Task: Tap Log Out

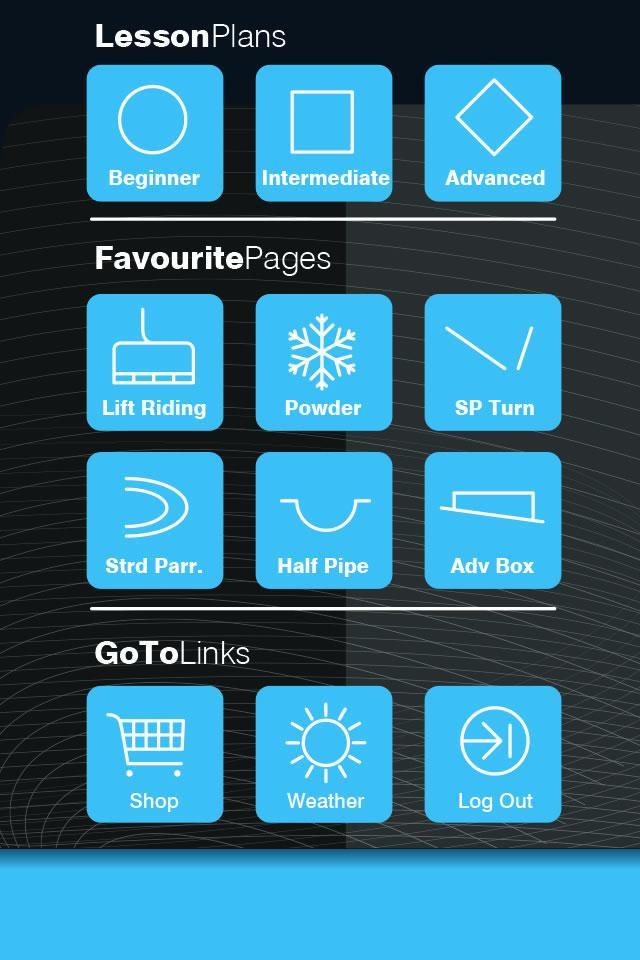Action: click(x=493, y=754)
